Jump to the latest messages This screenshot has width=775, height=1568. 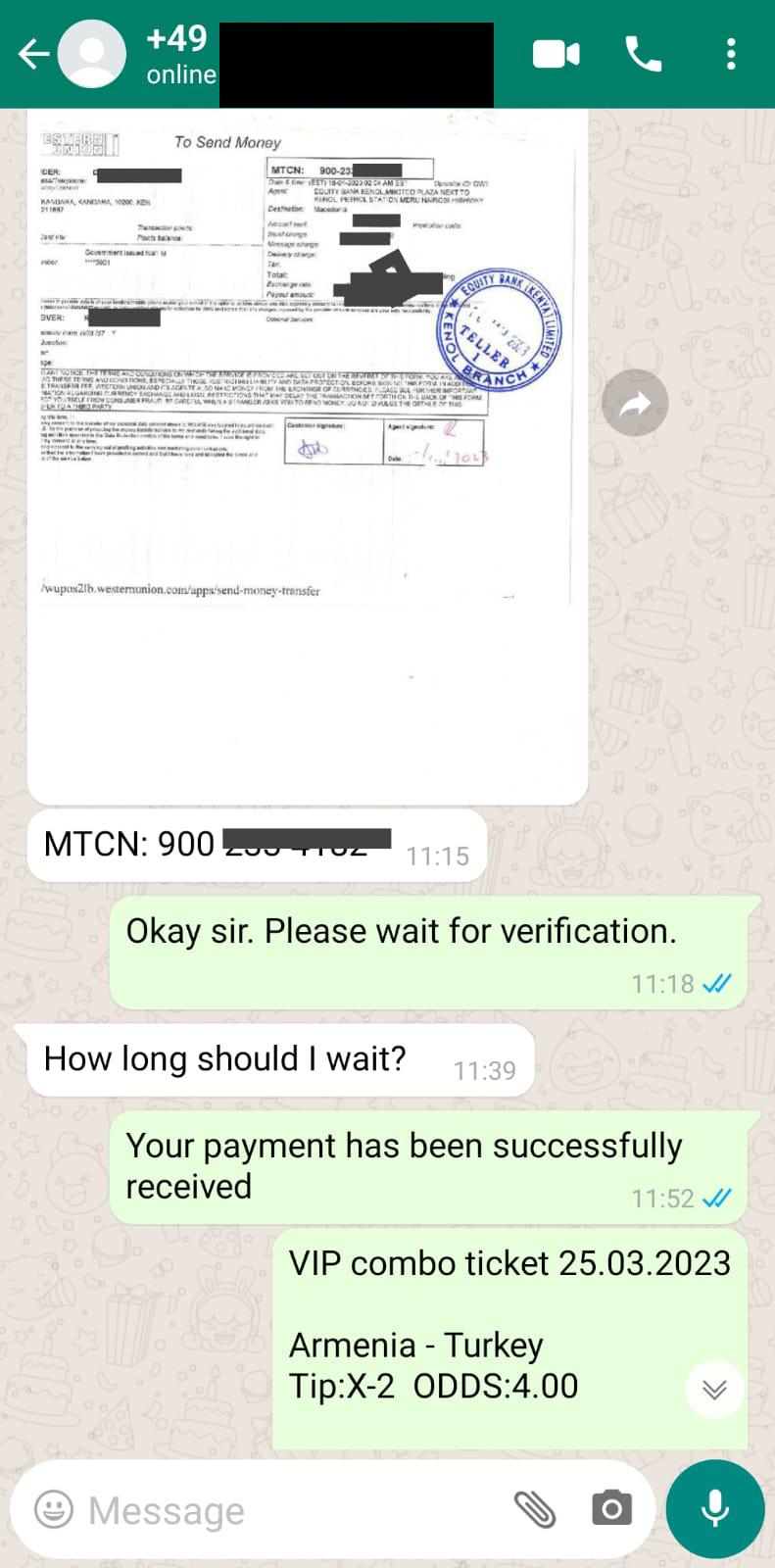[714, 1389]
